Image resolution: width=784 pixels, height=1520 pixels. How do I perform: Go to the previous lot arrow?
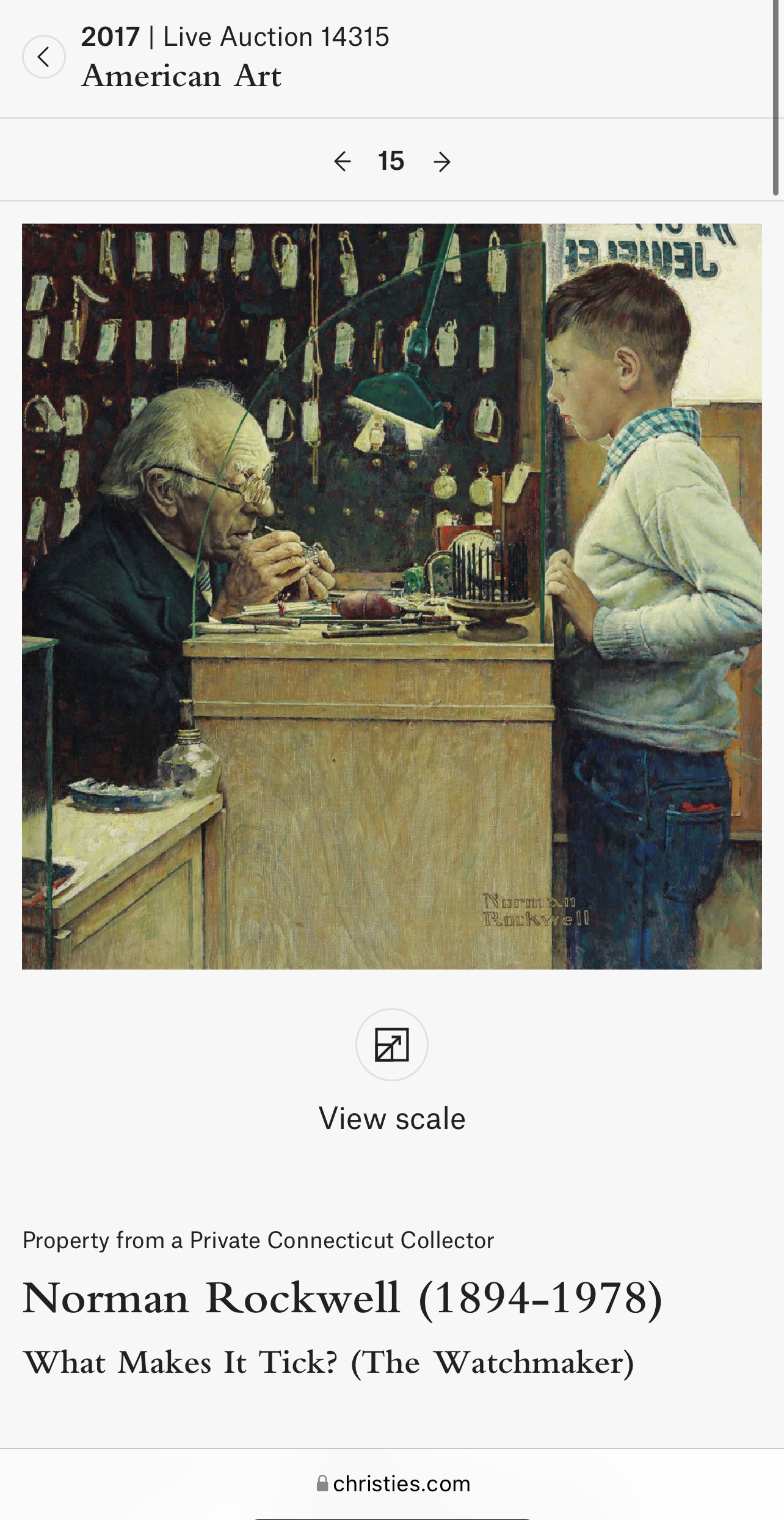coord(343,162)
